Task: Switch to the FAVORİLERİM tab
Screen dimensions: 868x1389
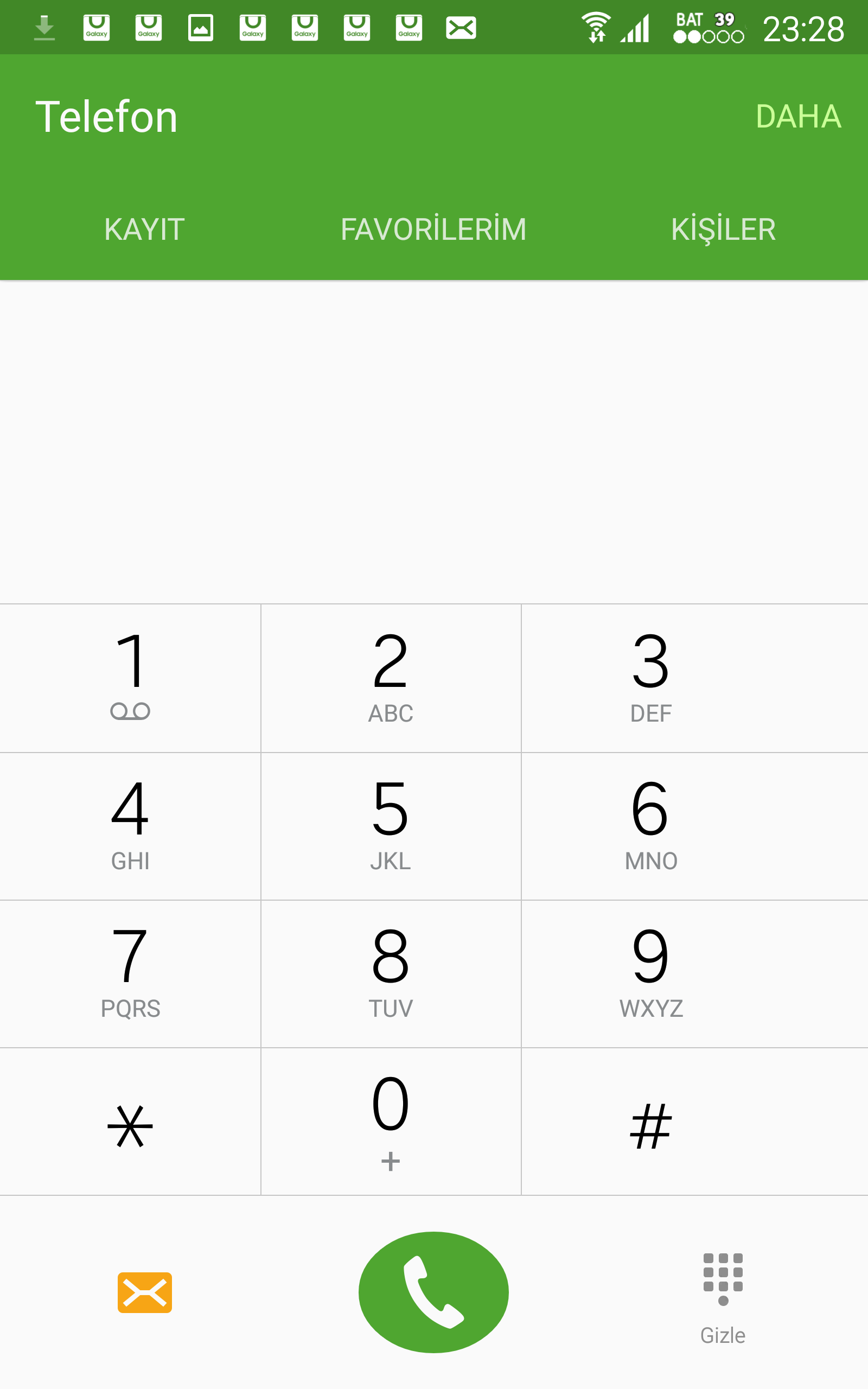Action: (x=433, y=230)
